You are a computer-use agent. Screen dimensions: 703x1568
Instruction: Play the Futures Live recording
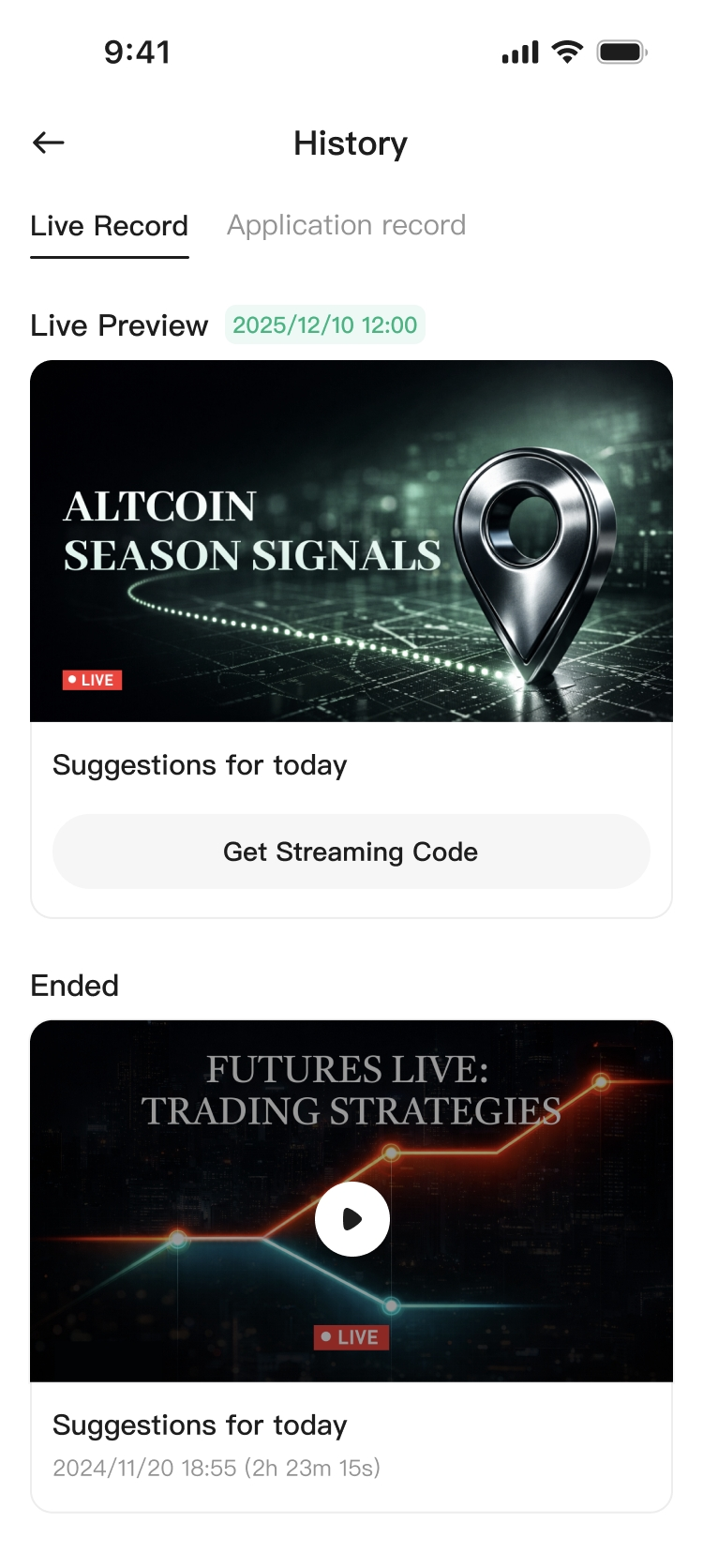351,1219
